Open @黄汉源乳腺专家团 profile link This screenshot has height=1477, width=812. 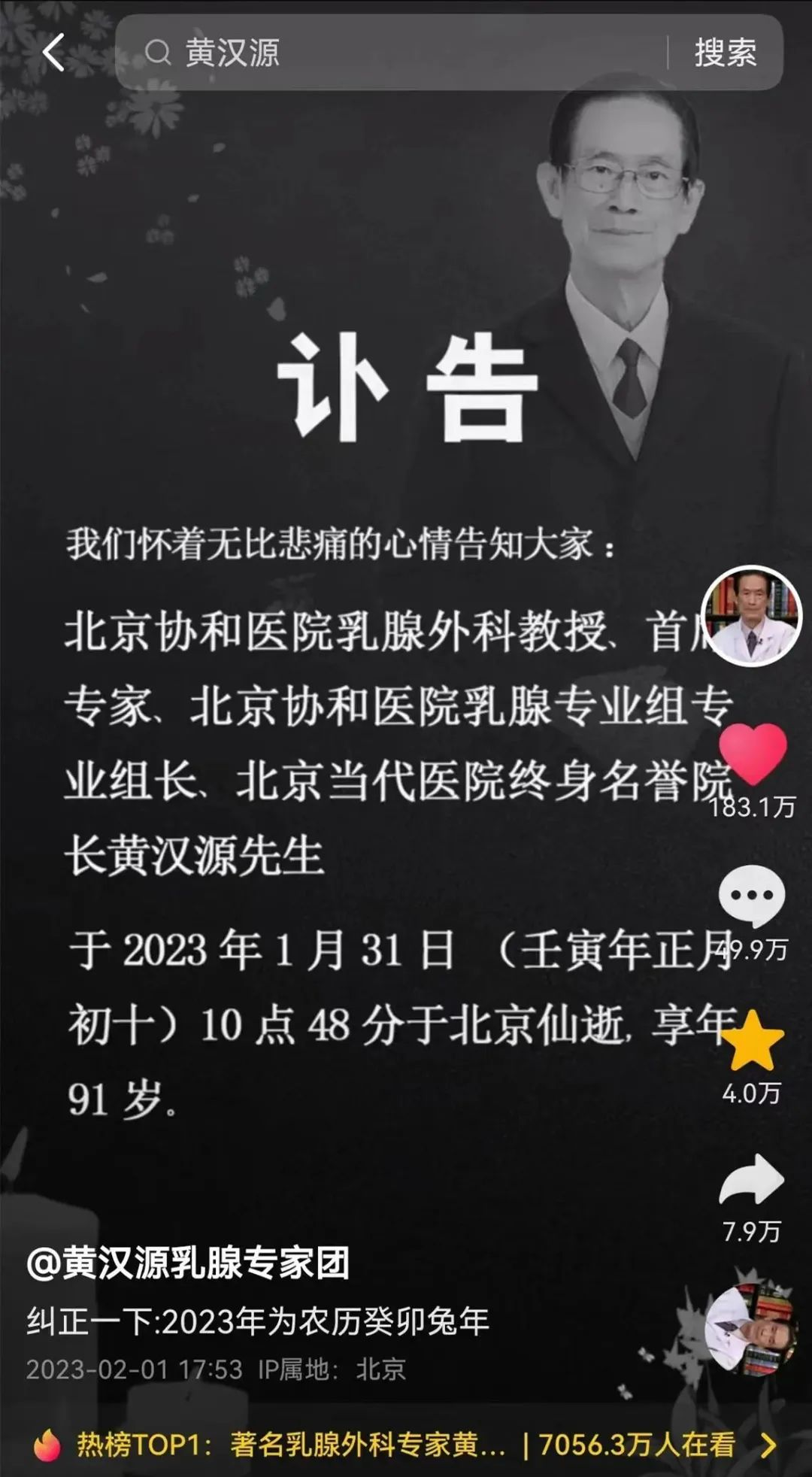(x=188, y=1263)
